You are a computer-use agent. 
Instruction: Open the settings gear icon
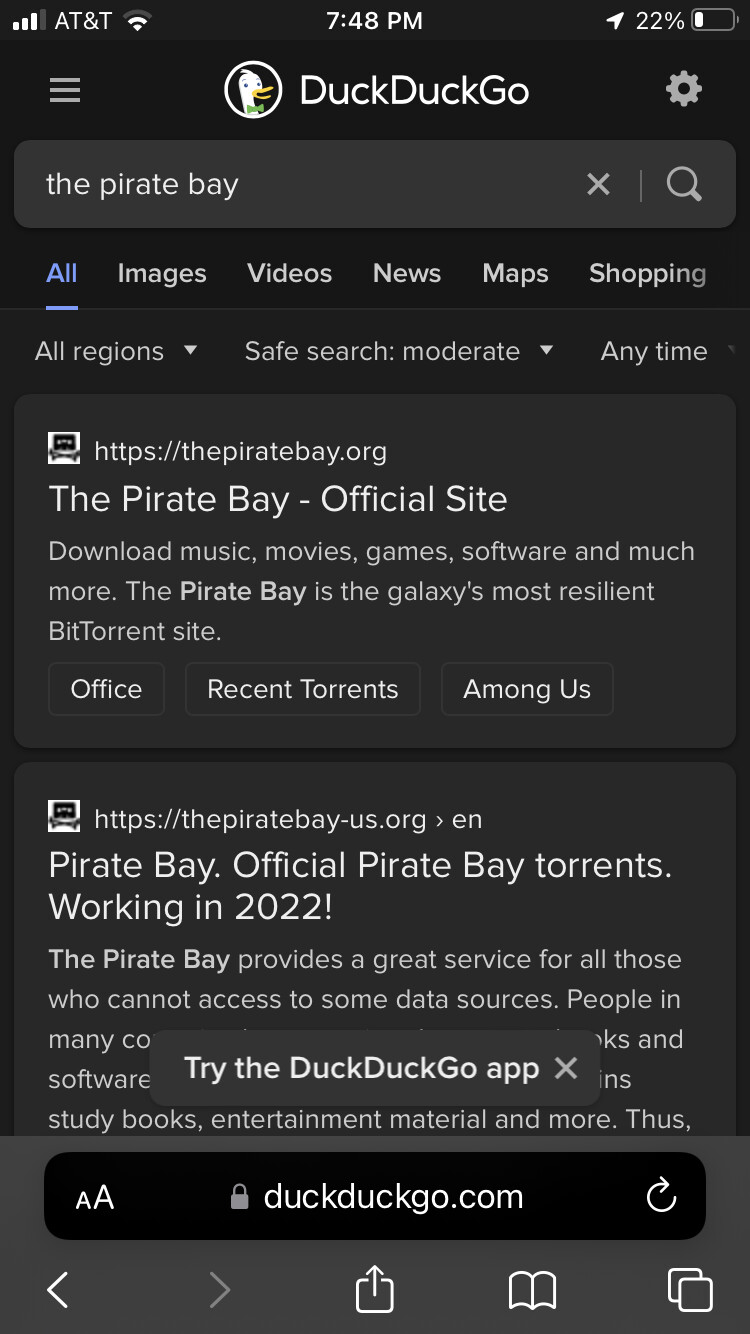684,90
